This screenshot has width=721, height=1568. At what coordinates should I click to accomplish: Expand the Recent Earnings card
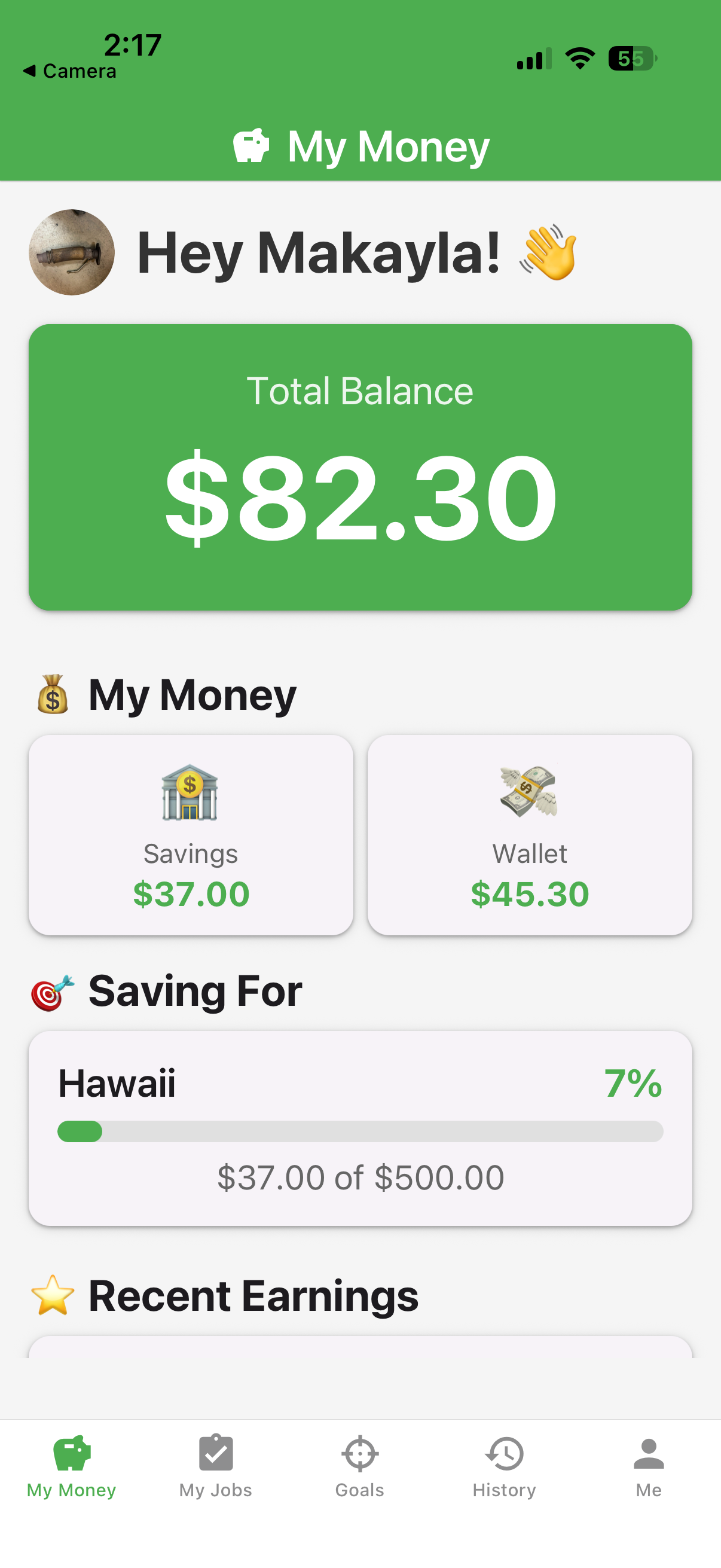click(x=360, y=1363)
